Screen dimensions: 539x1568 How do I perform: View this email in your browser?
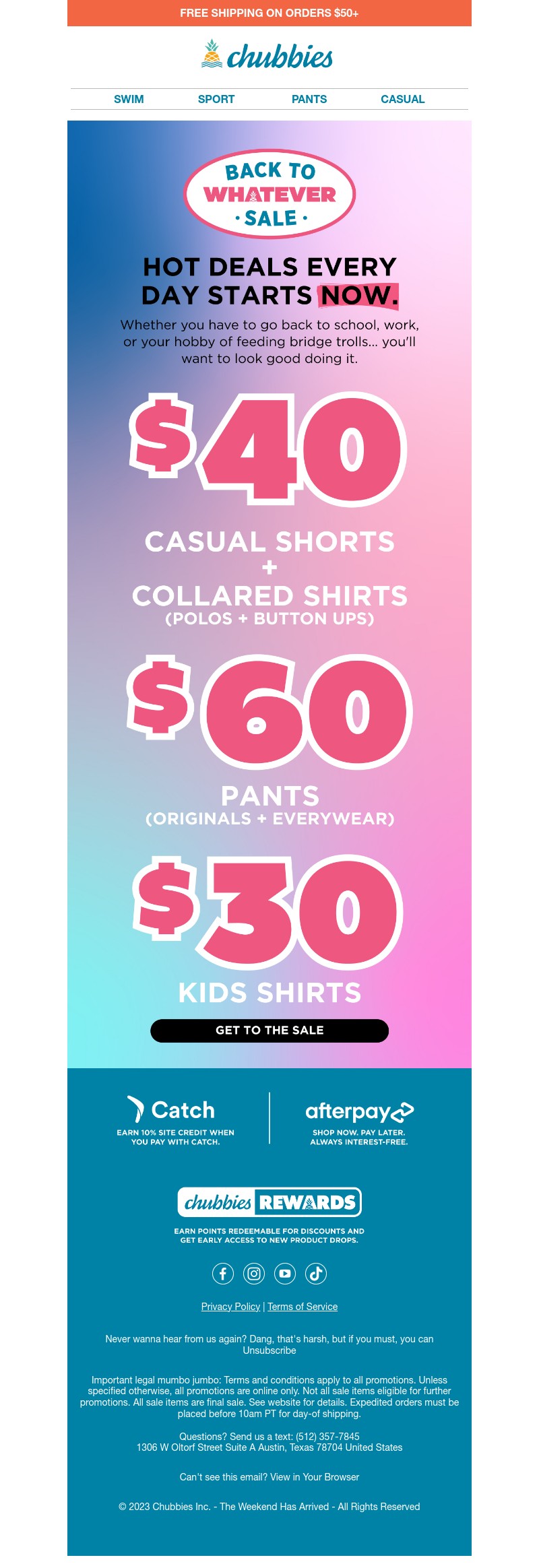314,1477
